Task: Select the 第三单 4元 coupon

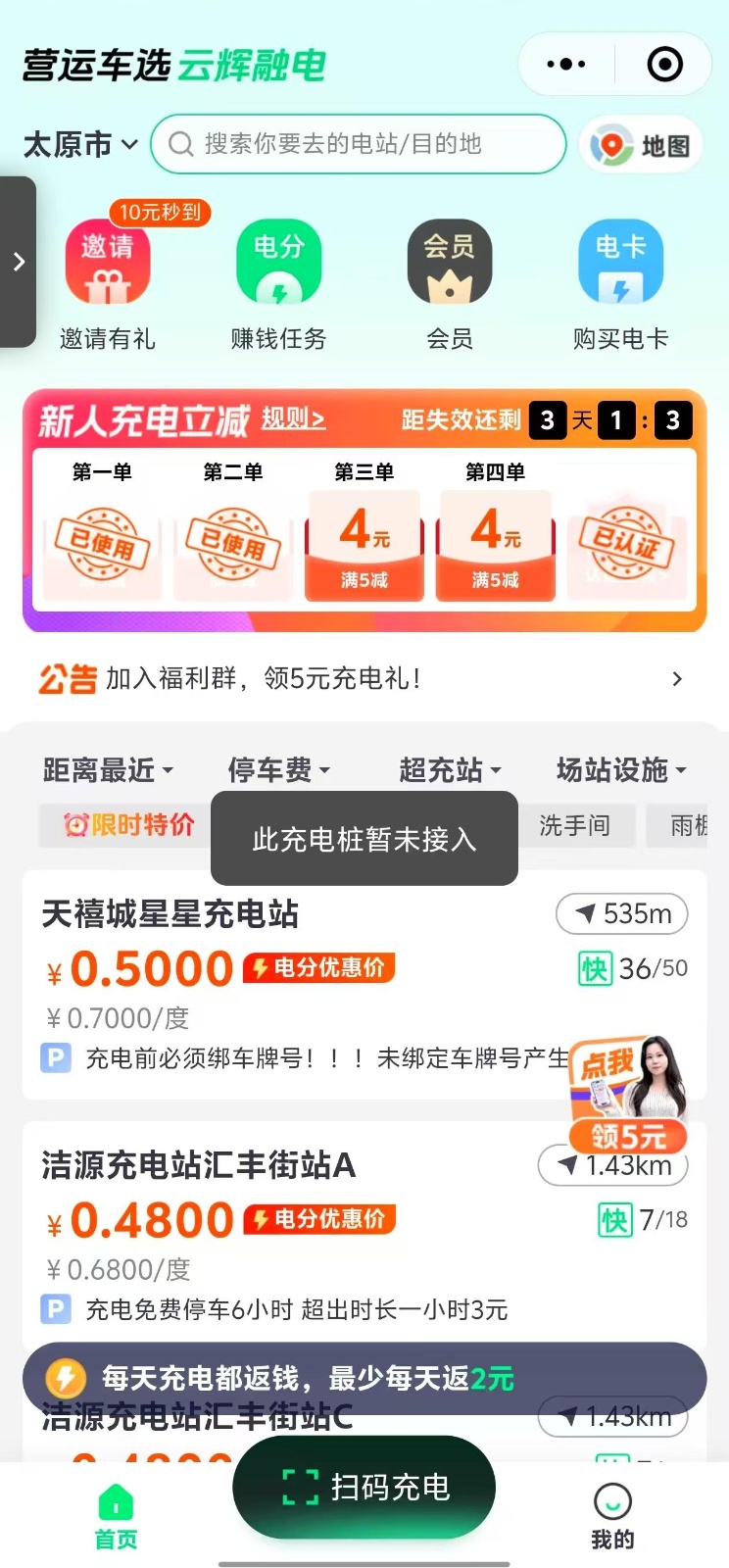Action: (364, 545)
